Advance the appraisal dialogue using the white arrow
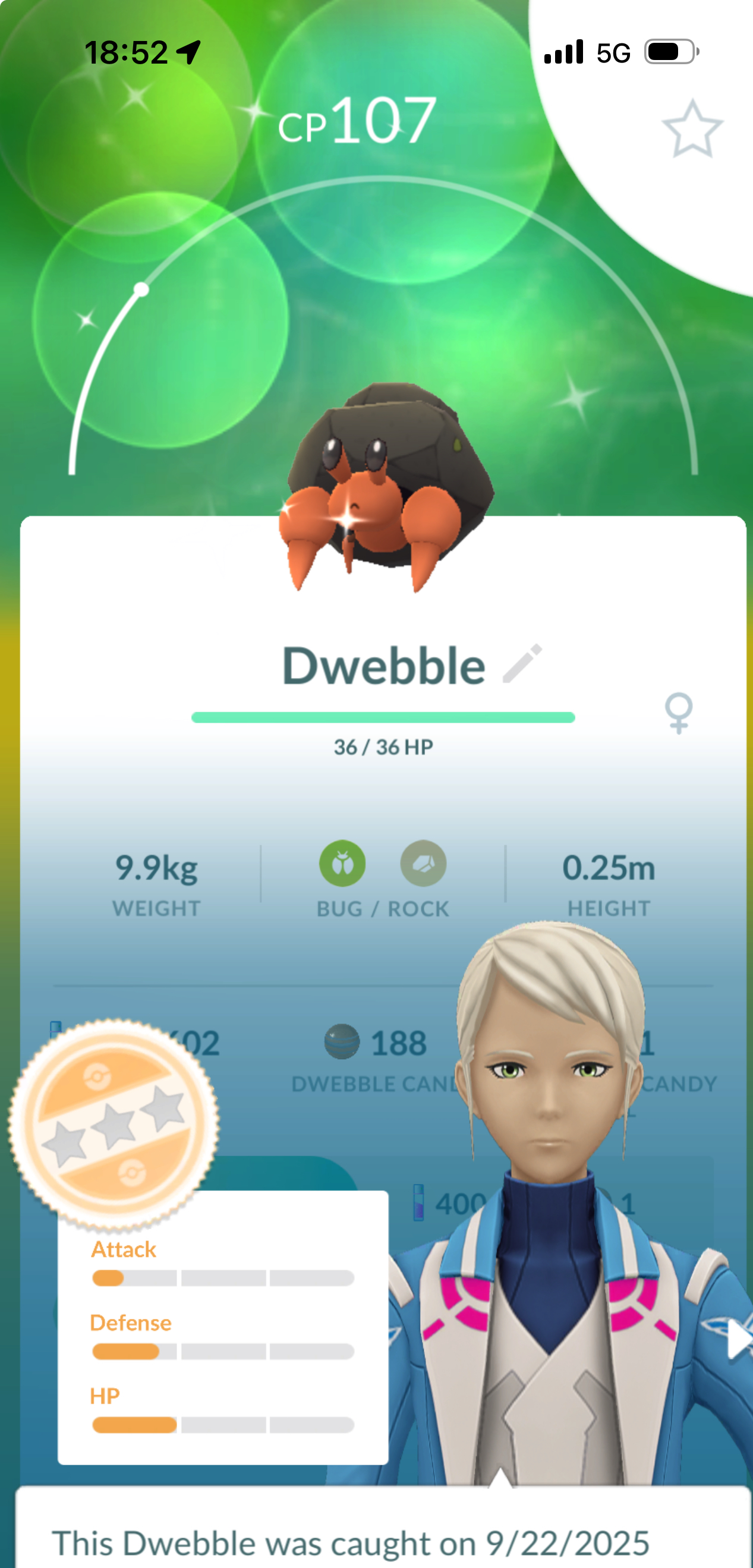753x1568 pixels. point(739,1339)
